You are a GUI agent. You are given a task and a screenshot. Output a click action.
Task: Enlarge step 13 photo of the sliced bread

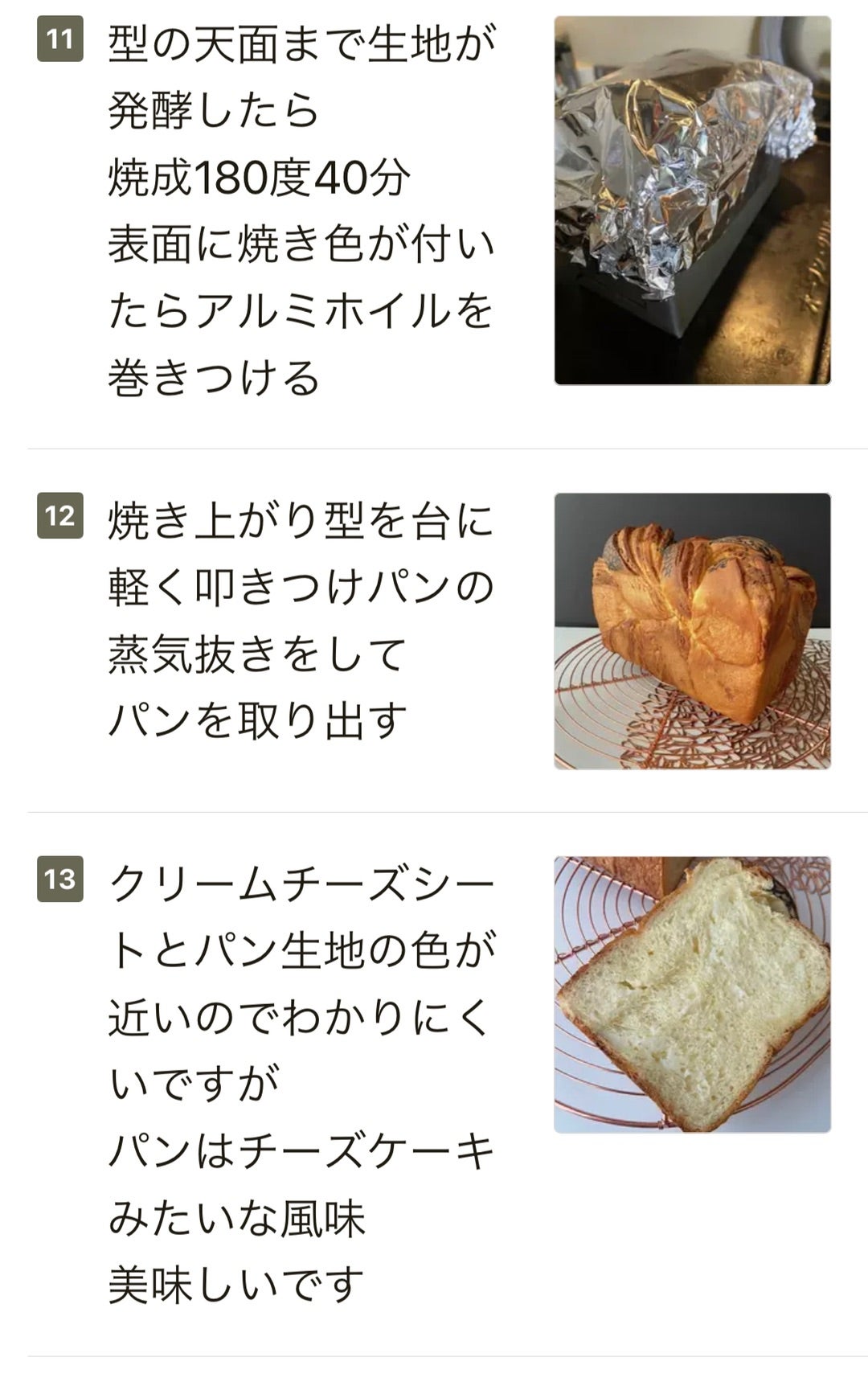point(692,994)
